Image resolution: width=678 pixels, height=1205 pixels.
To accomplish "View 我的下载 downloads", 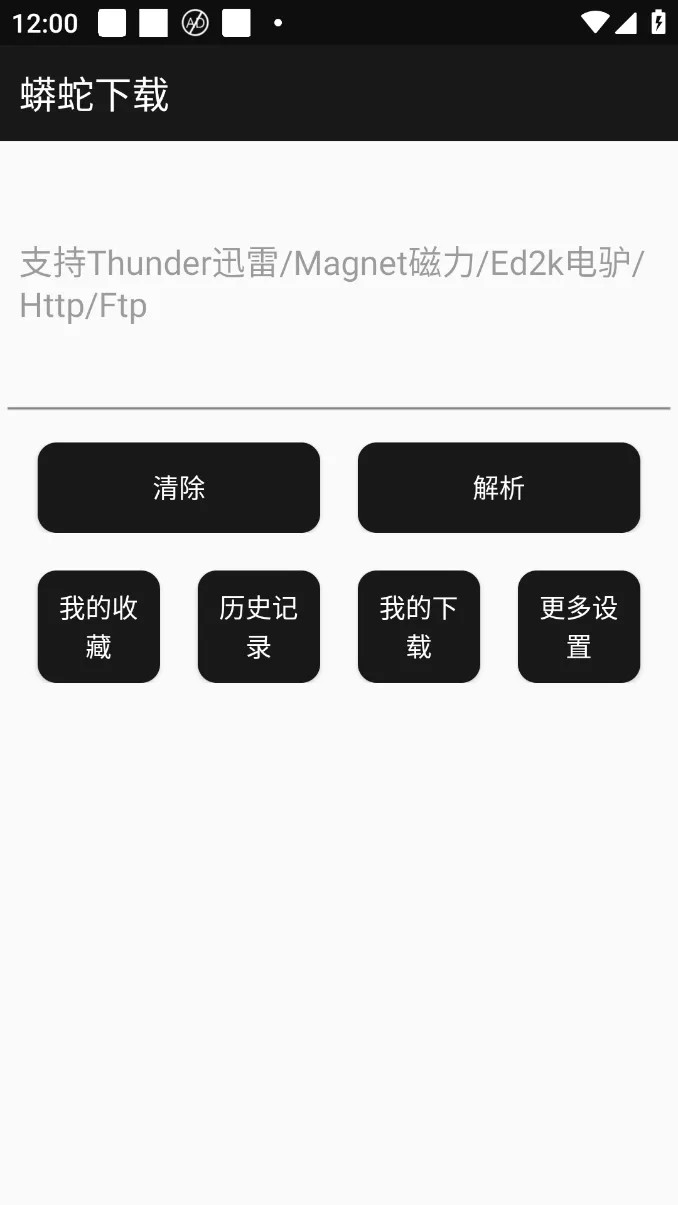I will 419,626.
